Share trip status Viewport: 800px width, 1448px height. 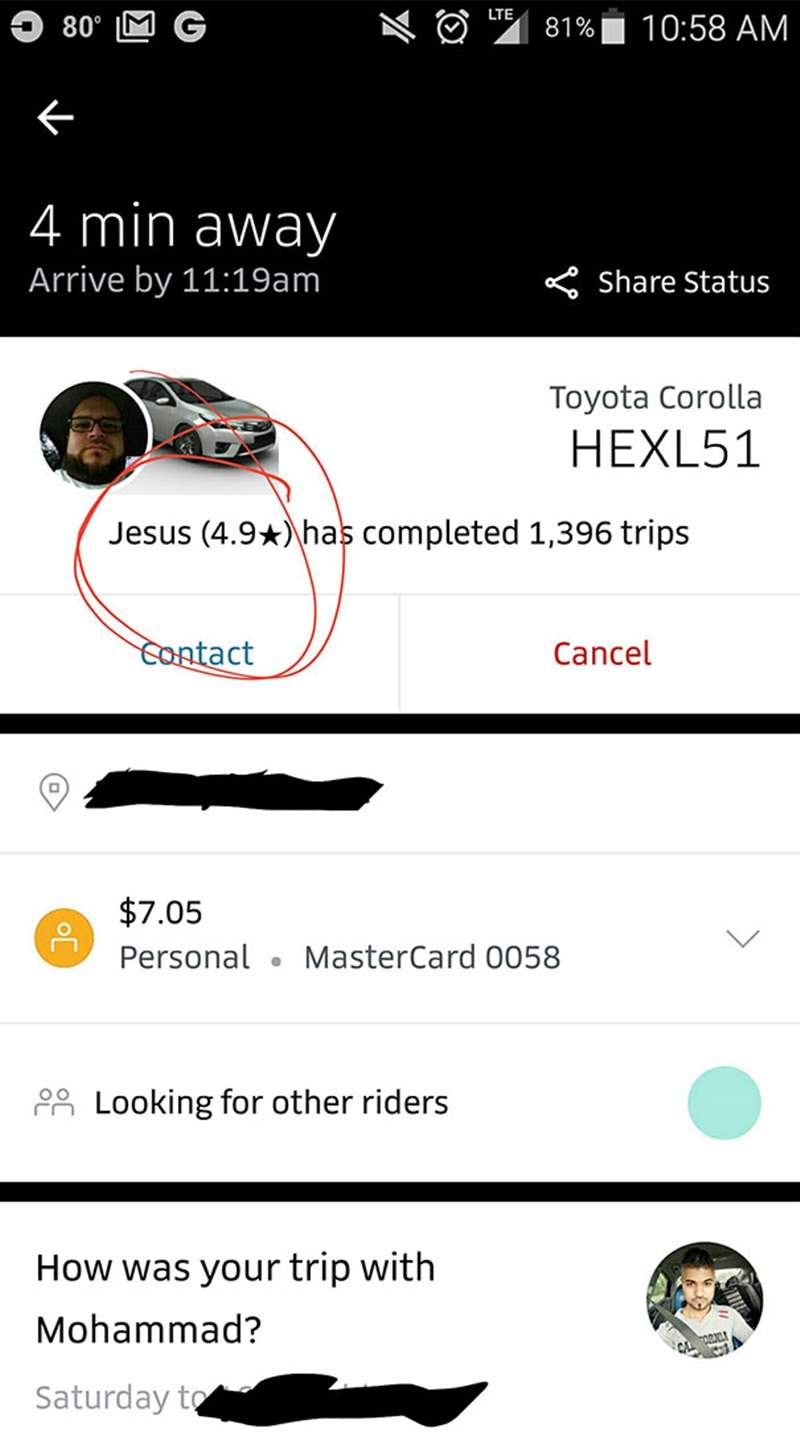(x=657, y=283)
